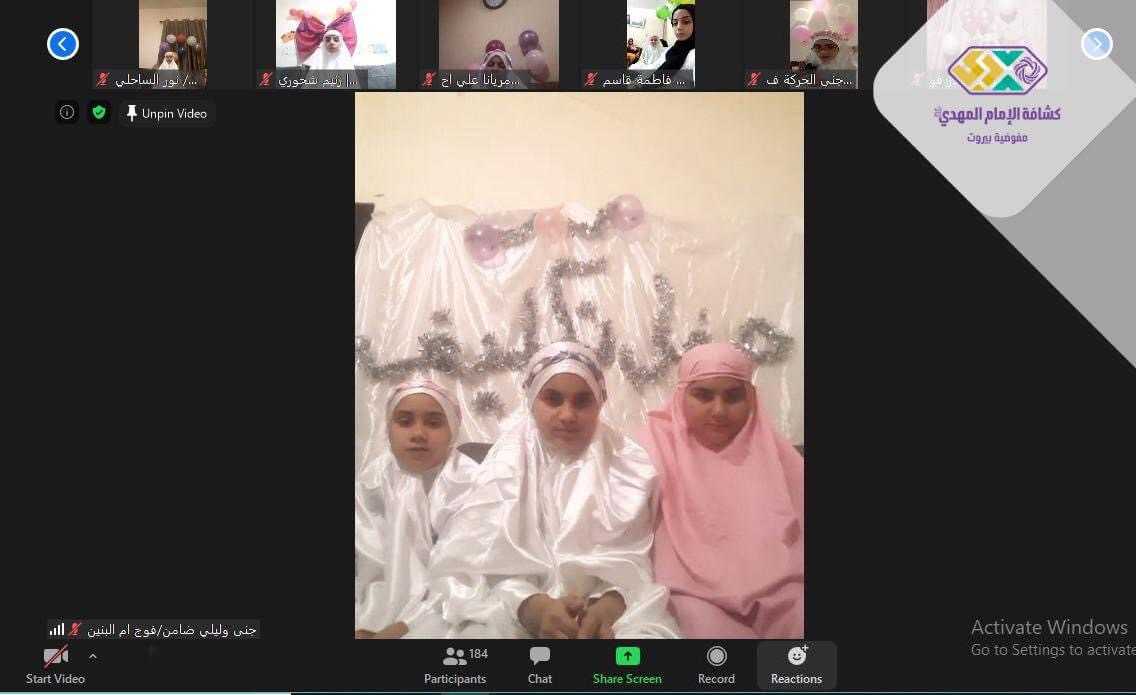Click the green Share Screen button
Viewport: 1136px width, 695px height.
[x=627, y=665]
